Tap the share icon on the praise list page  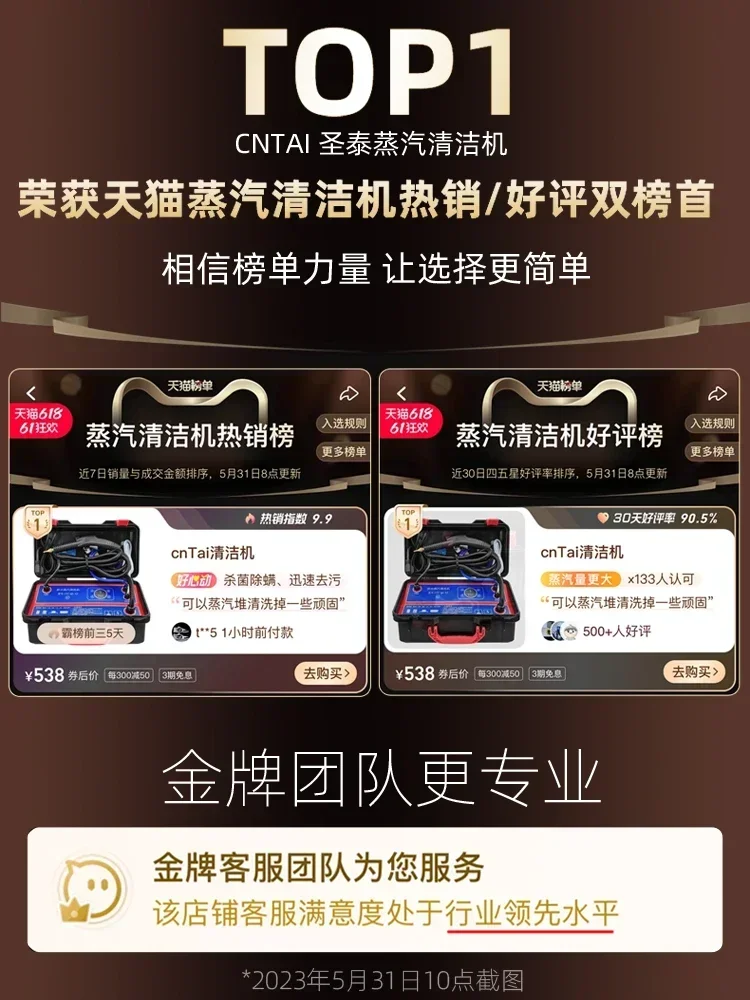716,392
